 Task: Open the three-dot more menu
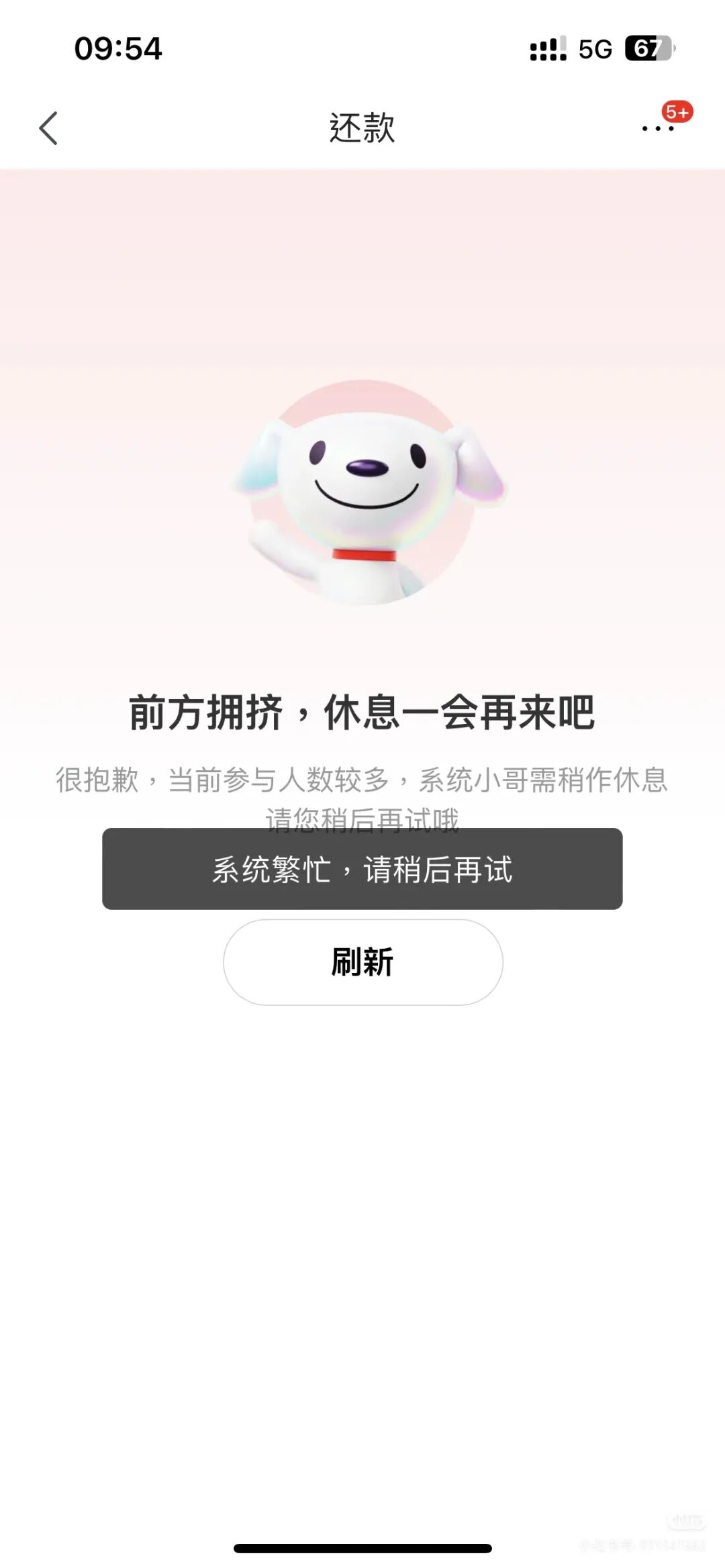click(x=658, y=127)
